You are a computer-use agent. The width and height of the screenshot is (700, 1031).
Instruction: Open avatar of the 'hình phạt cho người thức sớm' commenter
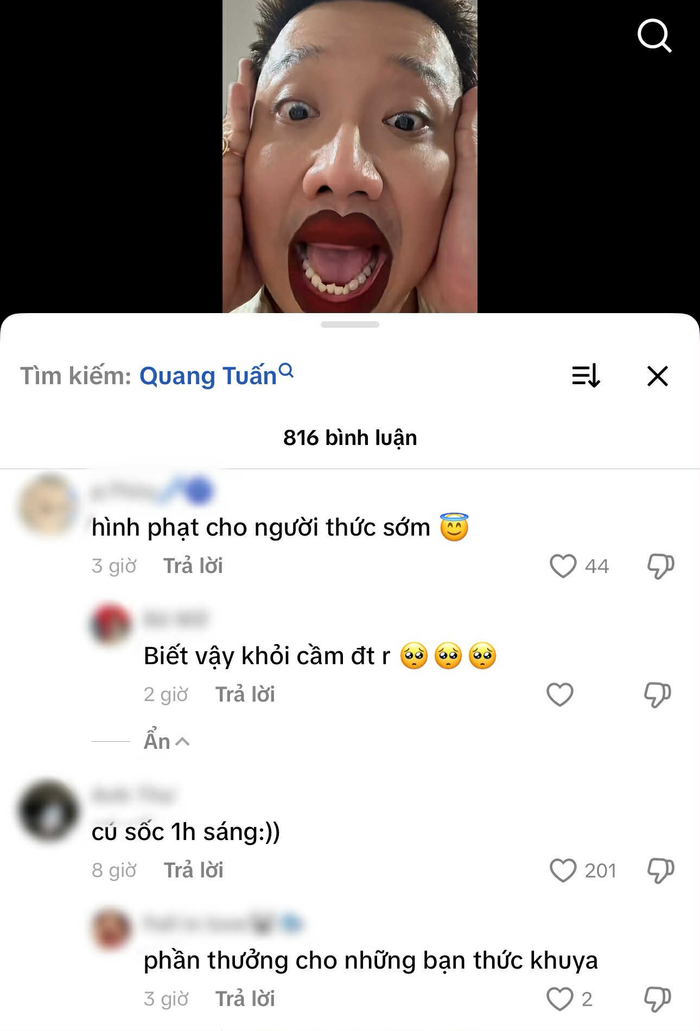pyautogui.click(x=48, y=505)
